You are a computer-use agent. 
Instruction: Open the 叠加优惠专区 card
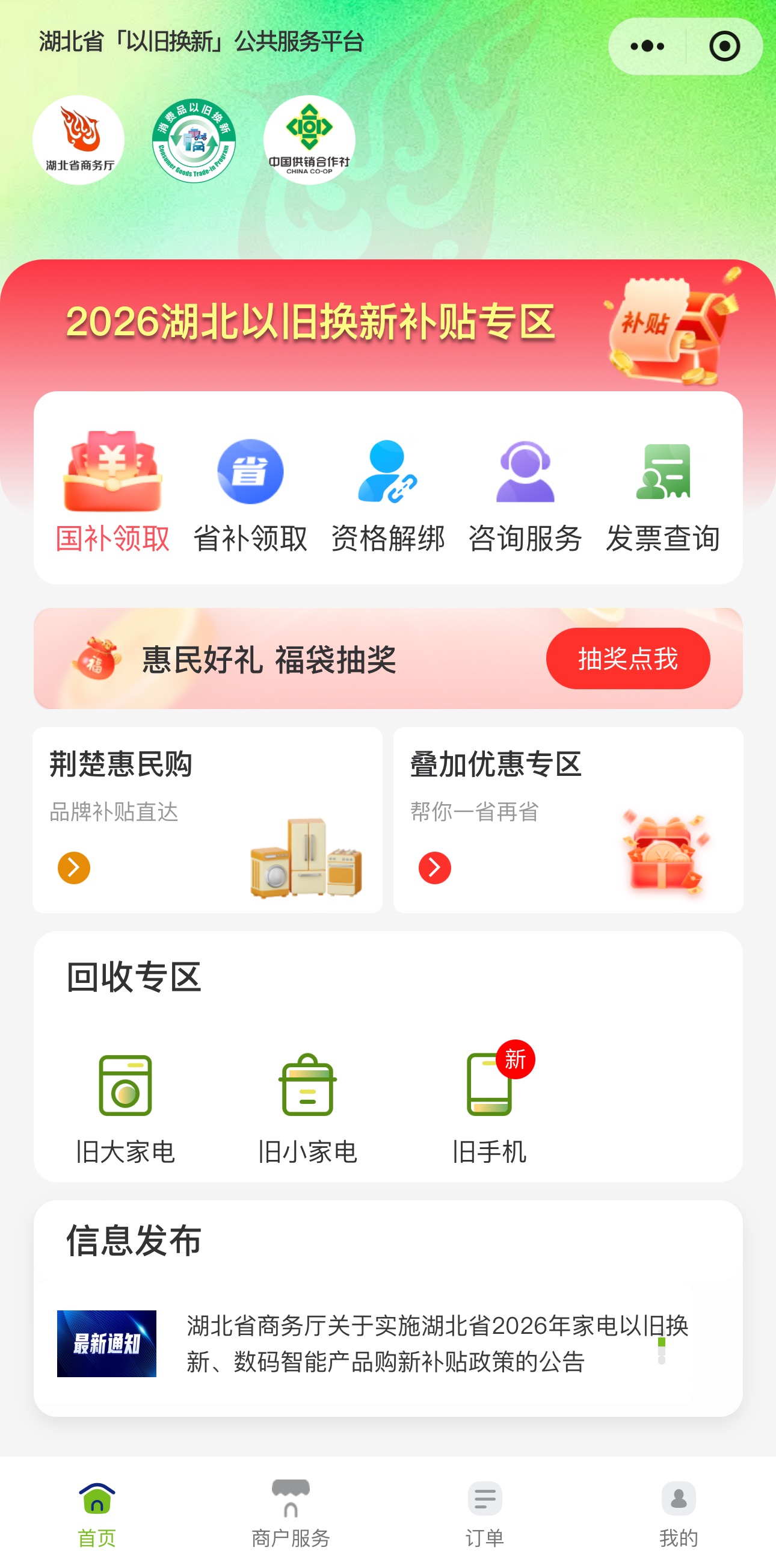coord(567,819)
